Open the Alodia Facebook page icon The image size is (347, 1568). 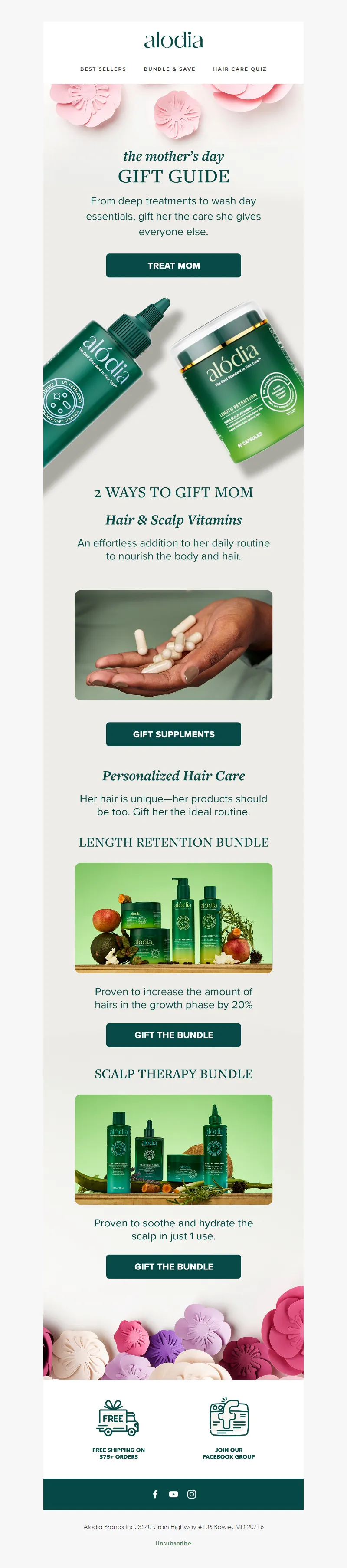coord(155,1494)
